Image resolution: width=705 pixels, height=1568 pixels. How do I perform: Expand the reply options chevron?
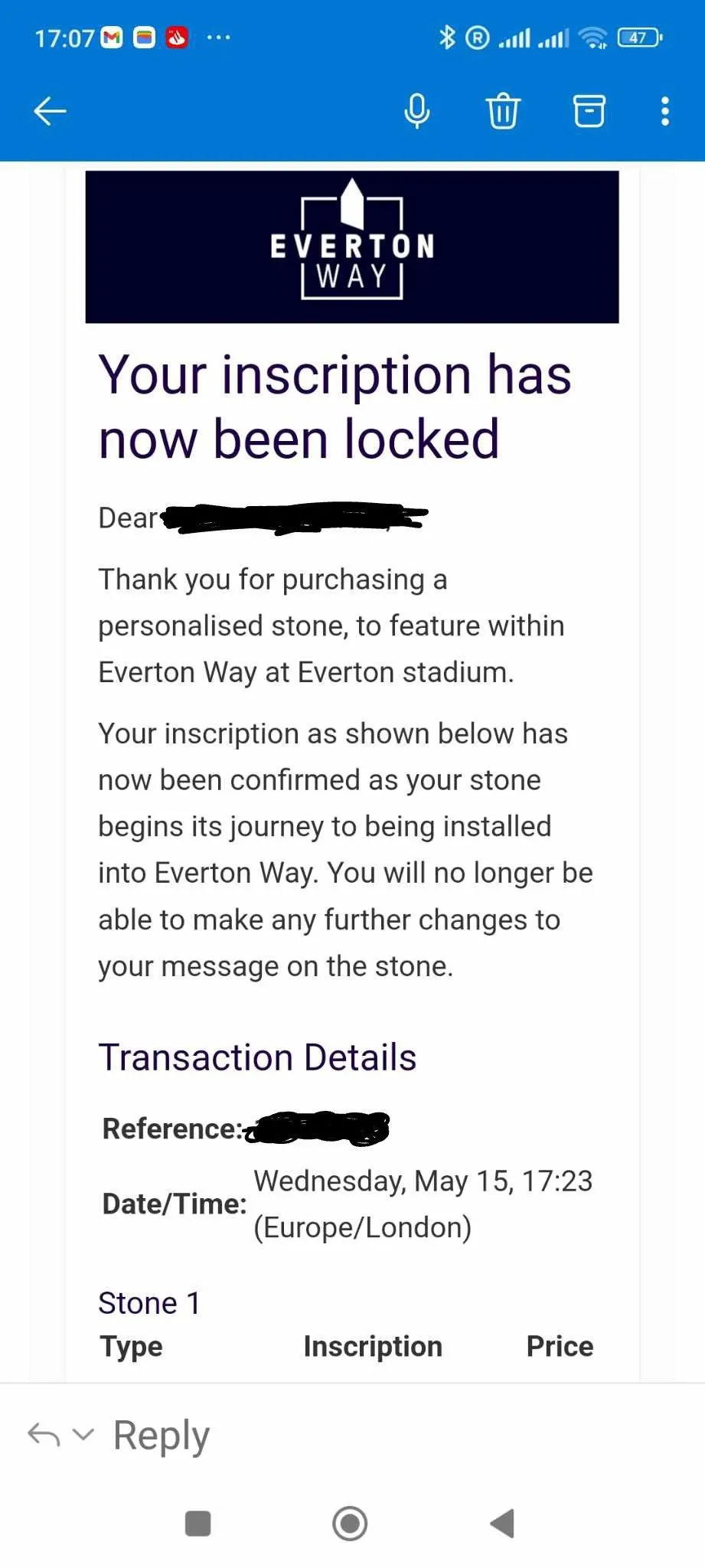[x=83, y=1433]
